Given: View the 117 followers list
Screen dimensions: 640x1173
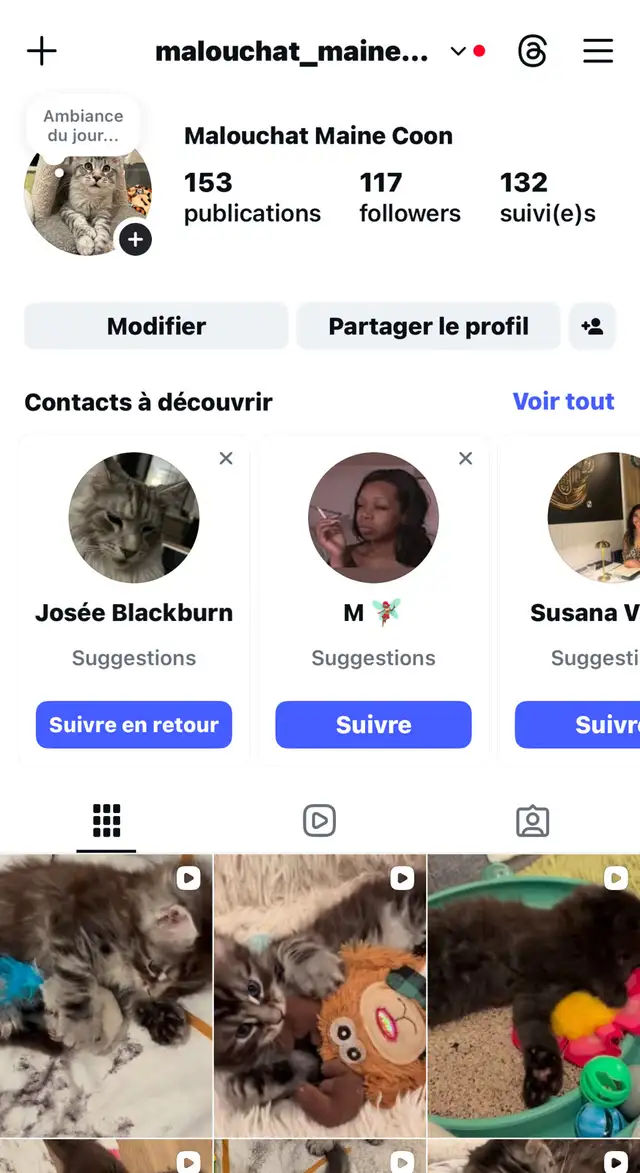Looking at the screenshot, I should tap(409, 197).
